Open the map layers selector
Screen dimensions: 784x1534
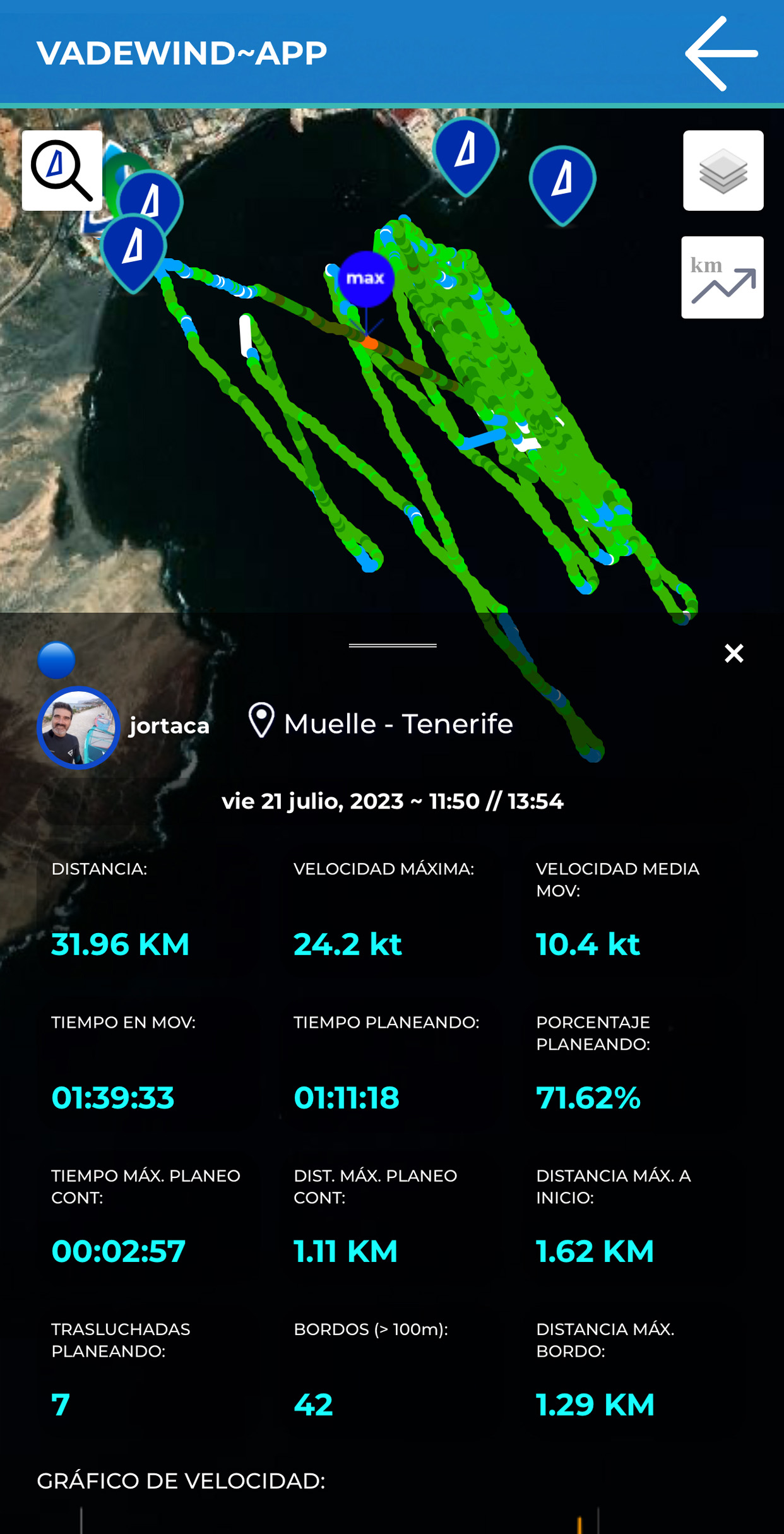pyautogui.click(x=723, y=170)
